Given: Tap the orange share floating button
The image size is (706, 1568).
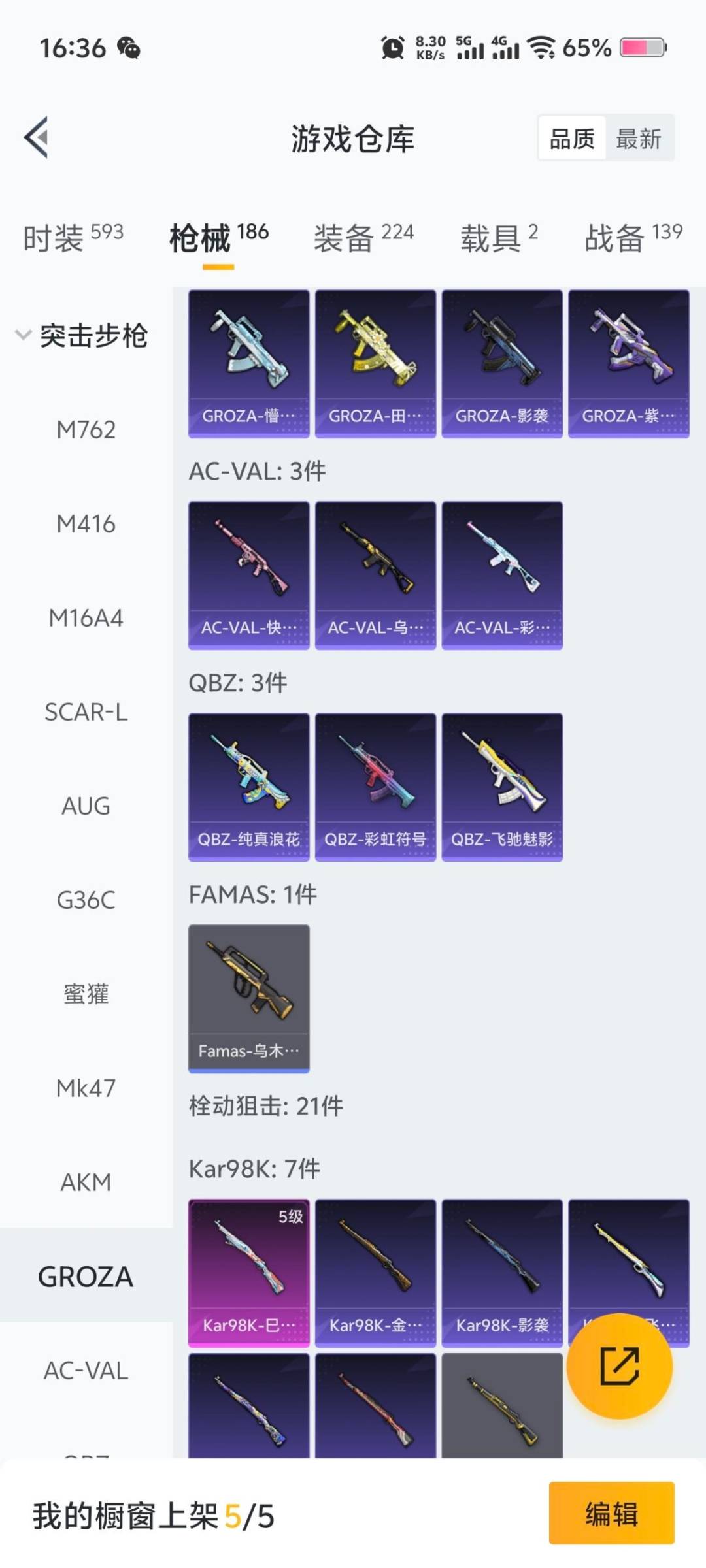Looking at the screenshot, I should click(619, 1365).
